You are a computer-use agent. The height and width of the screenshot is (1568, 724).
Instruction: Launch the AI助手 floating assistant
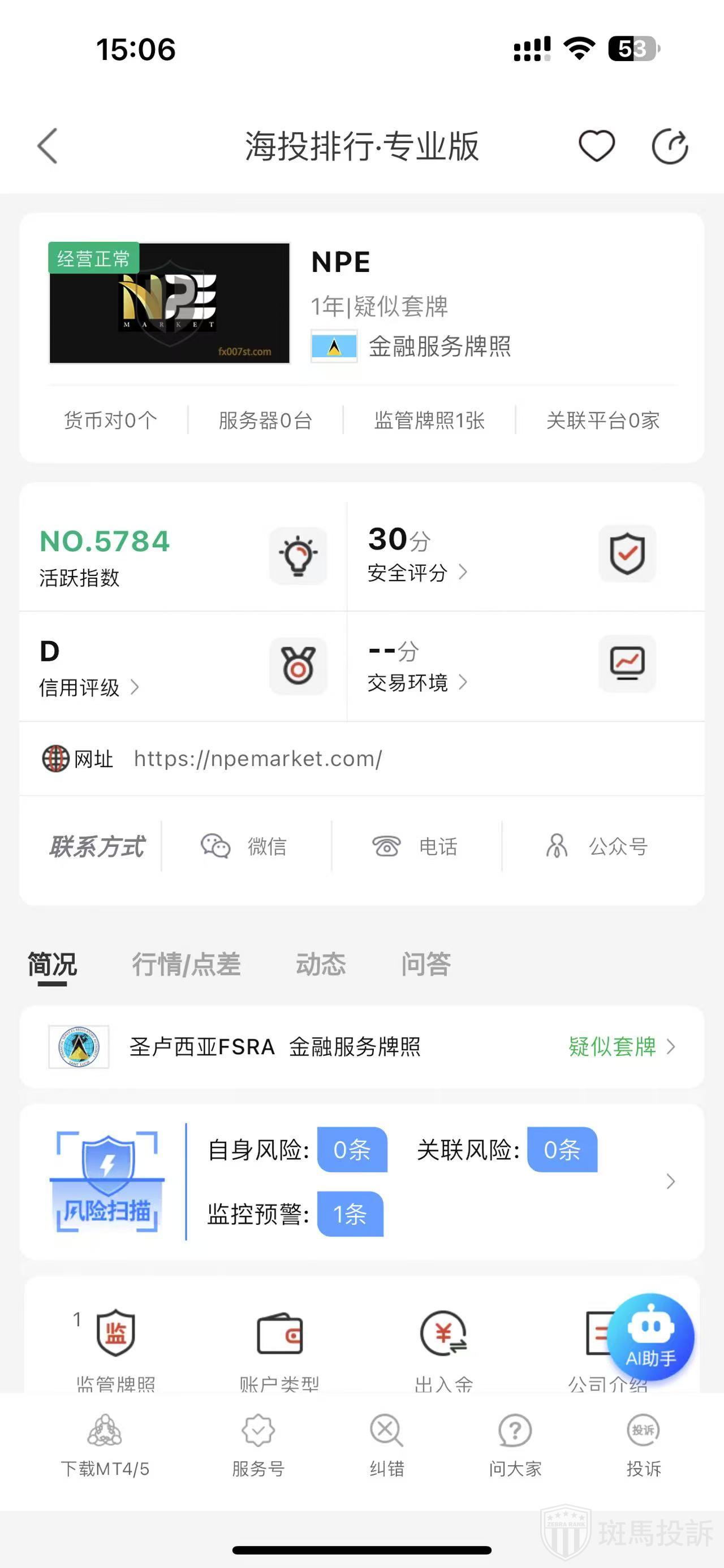[650, 1337]
